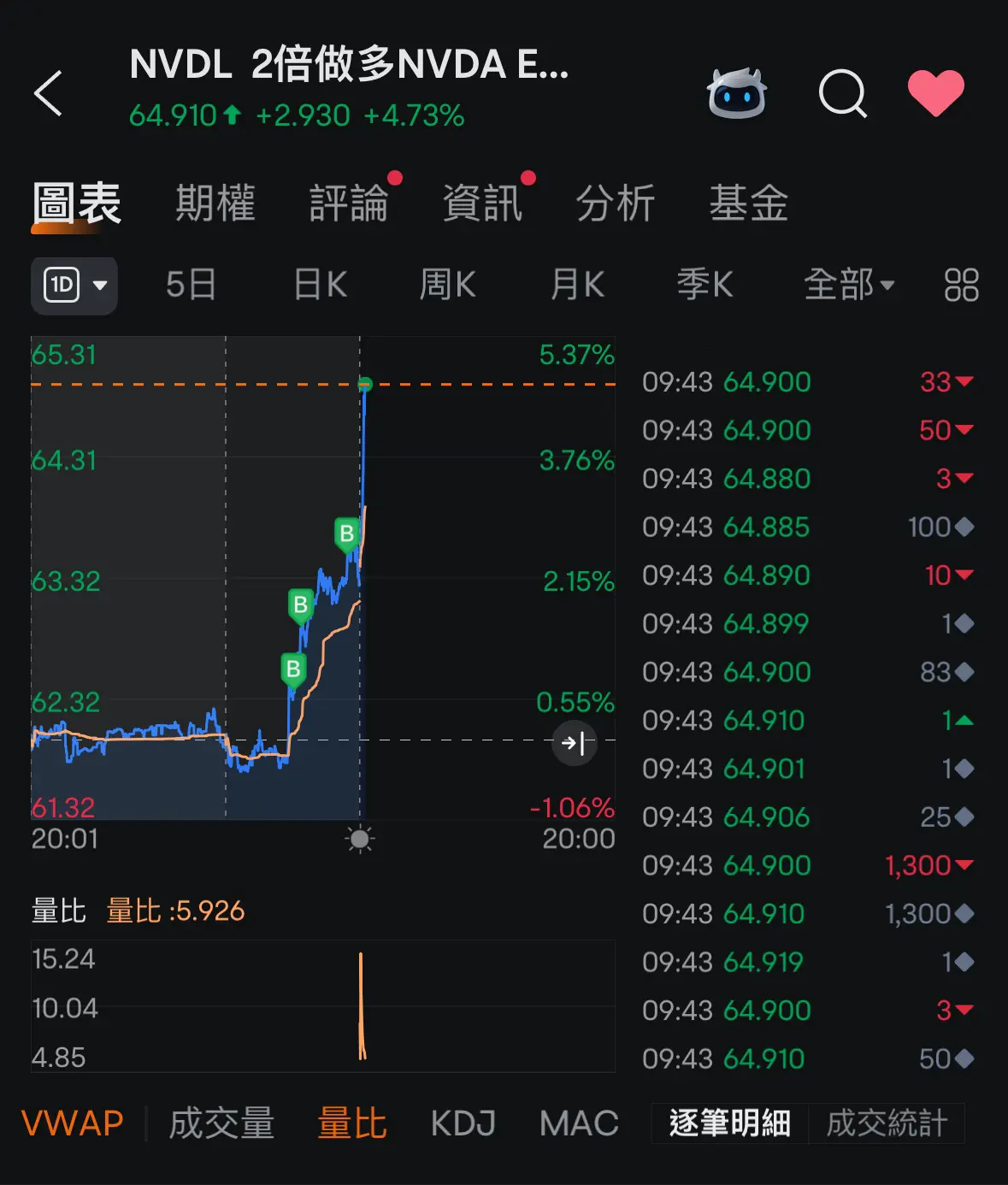Switch to the 基金 tab
Viewport: 1008px width, 1185px height.
(x=748, y=203)
